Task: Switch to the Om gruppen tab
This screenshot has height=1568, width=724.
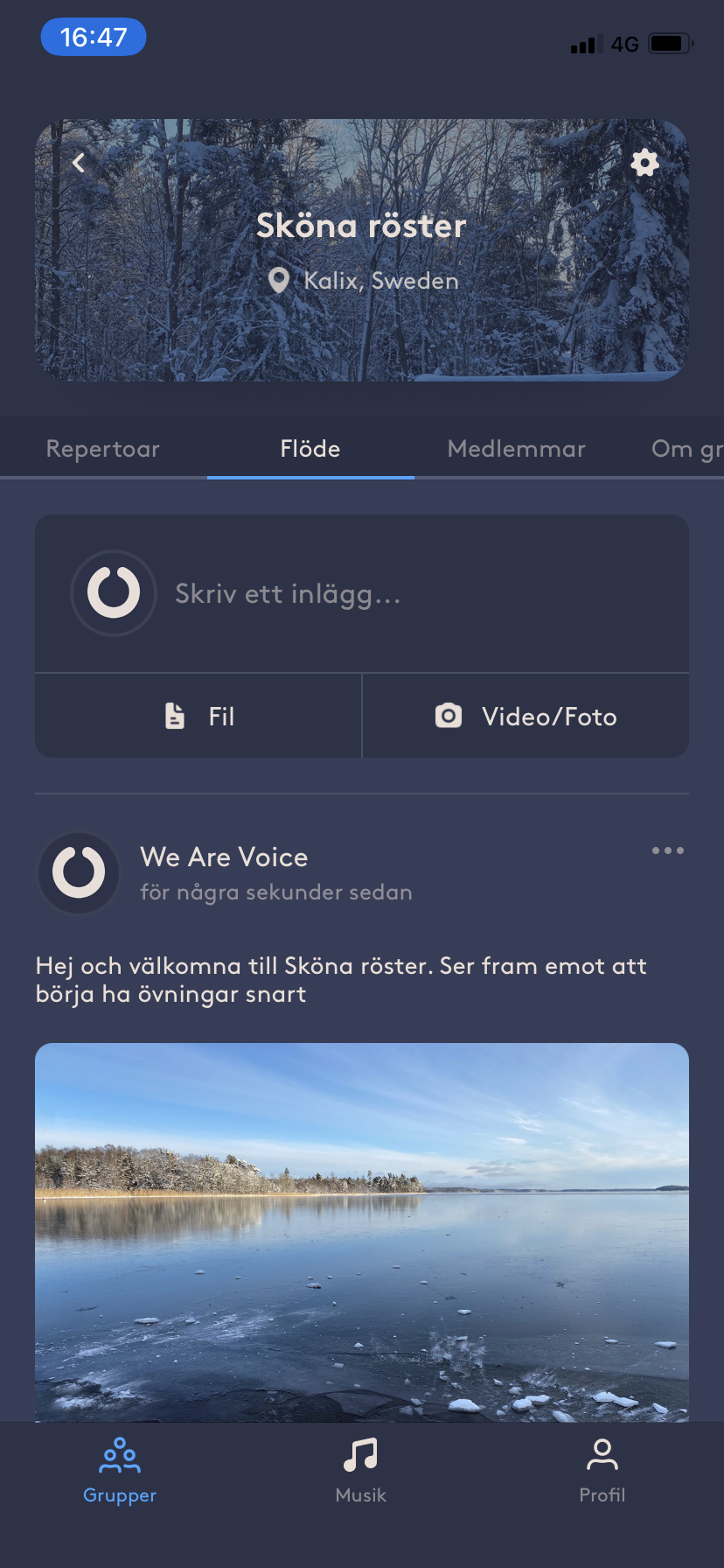Action: [686, 449]
